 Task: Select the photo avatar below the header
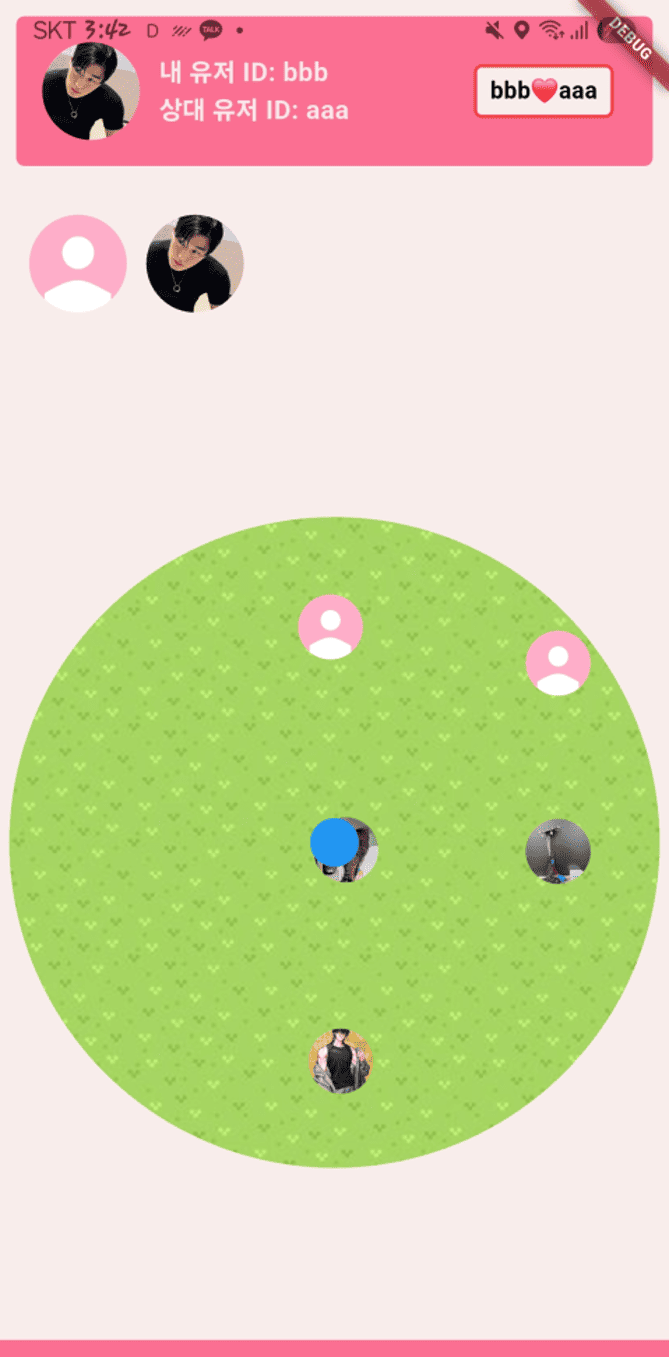[195, 264]
